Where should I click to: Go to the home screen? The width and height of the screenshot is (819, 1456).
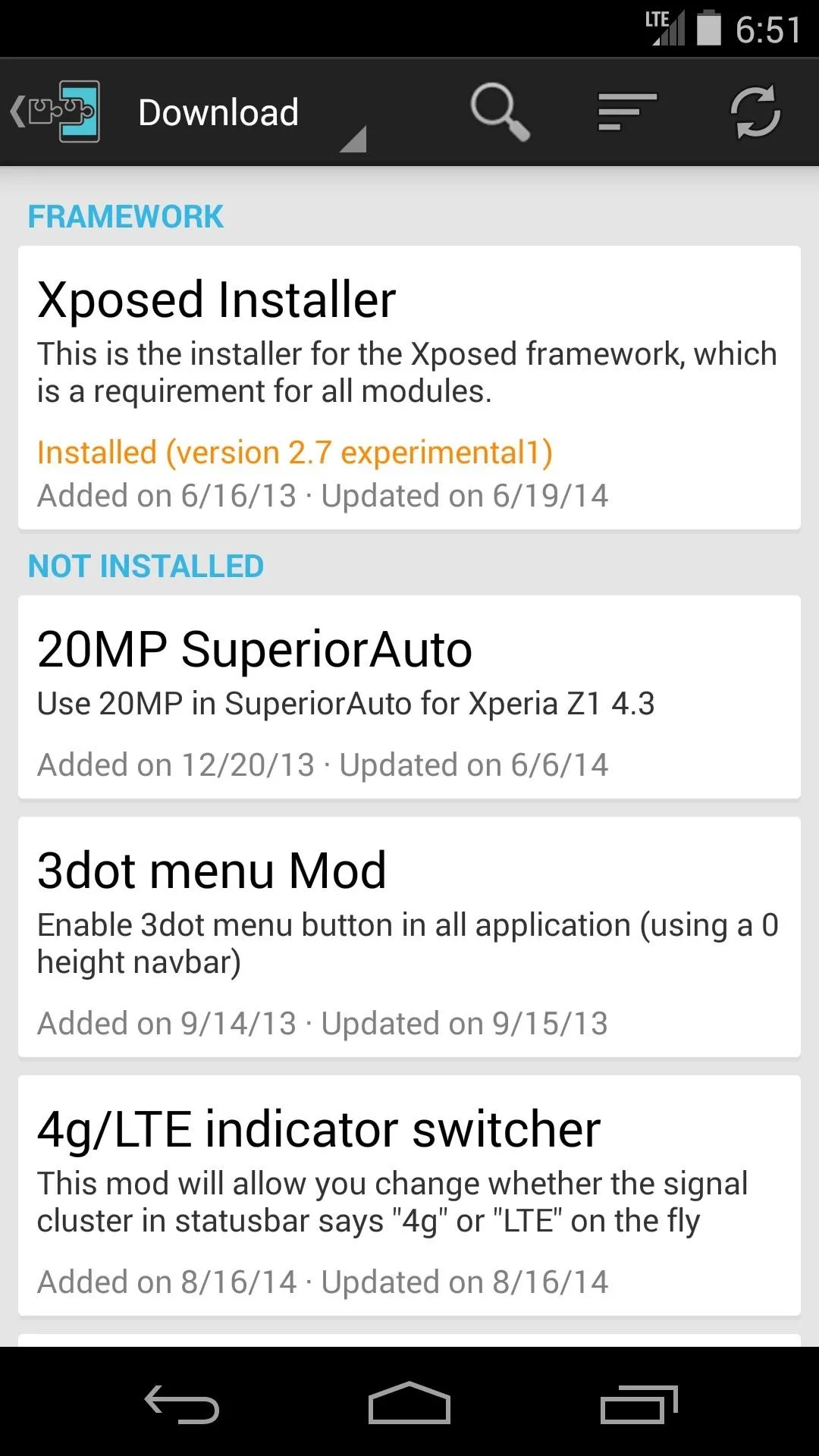(x=409, y=1404)
